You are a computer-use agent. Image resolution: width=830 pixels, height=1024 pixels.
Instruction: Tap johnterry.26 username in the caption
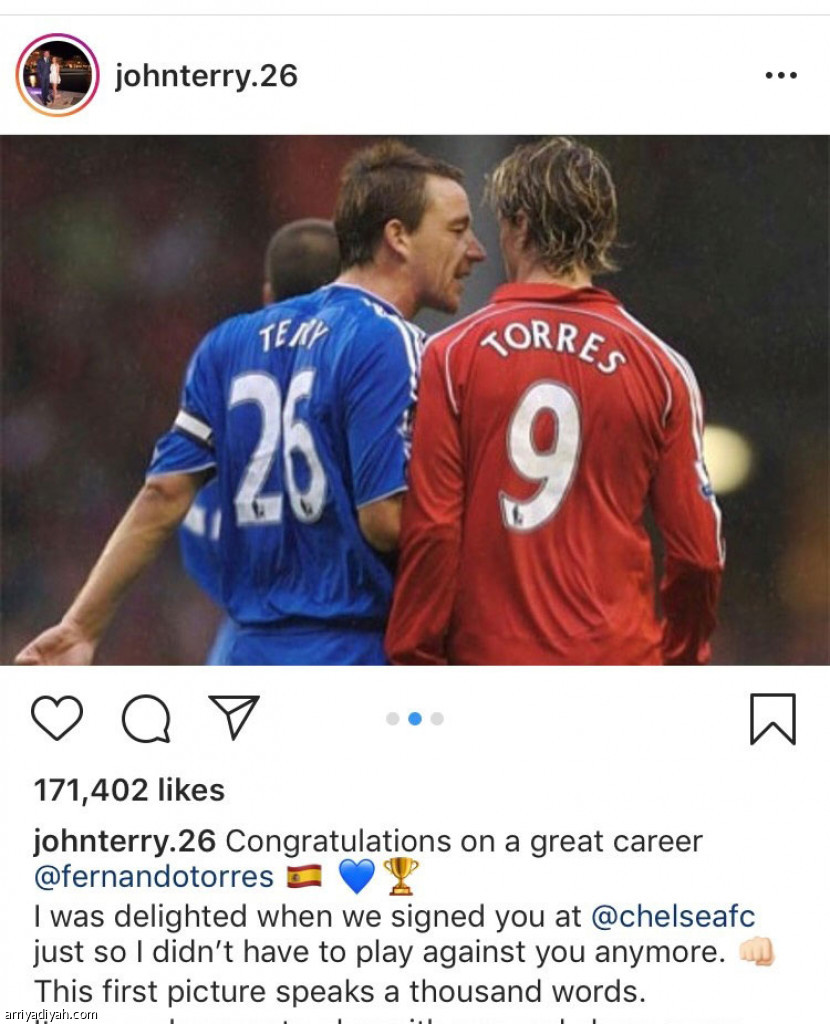coord(122,842)
